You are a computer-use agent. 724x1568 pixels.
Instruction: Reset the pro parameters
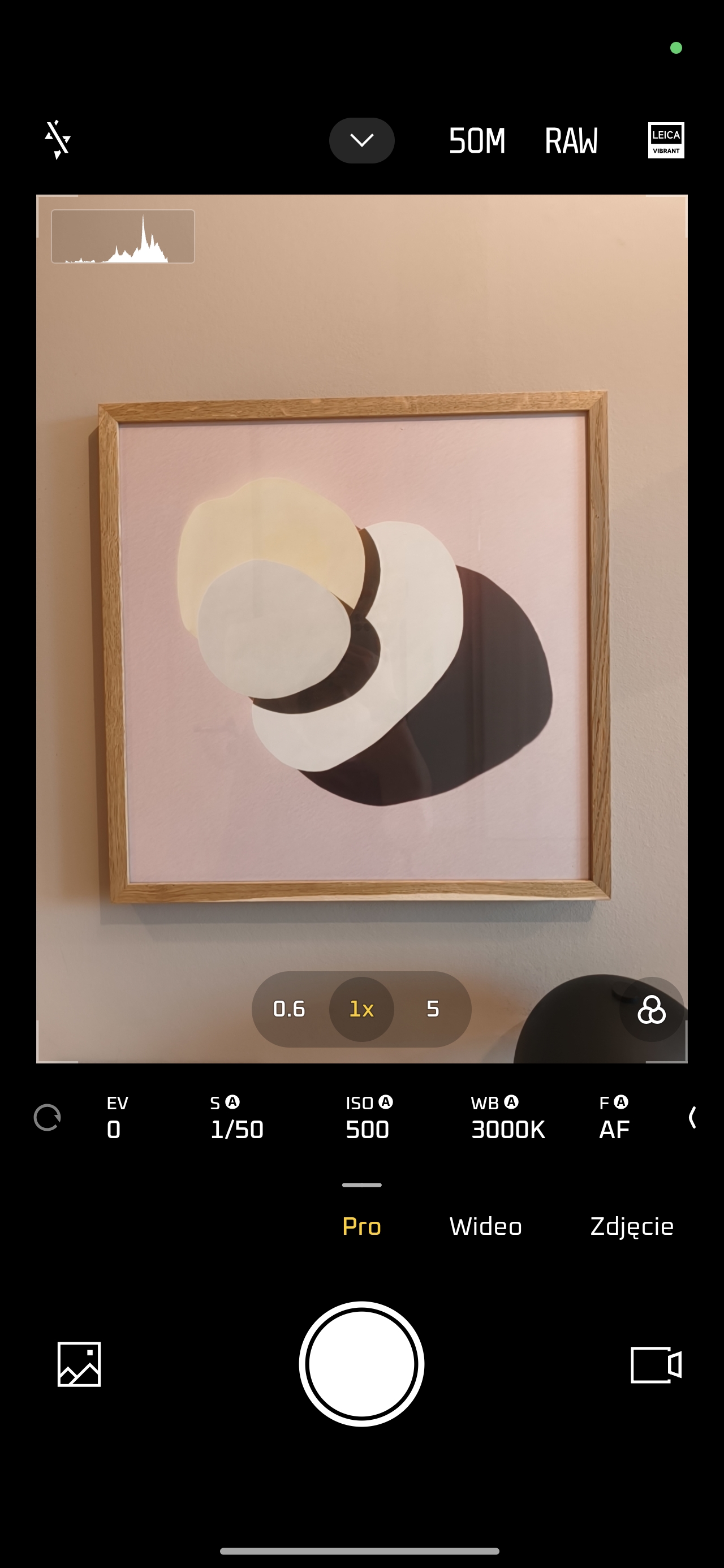click(x=48, y=1118)
